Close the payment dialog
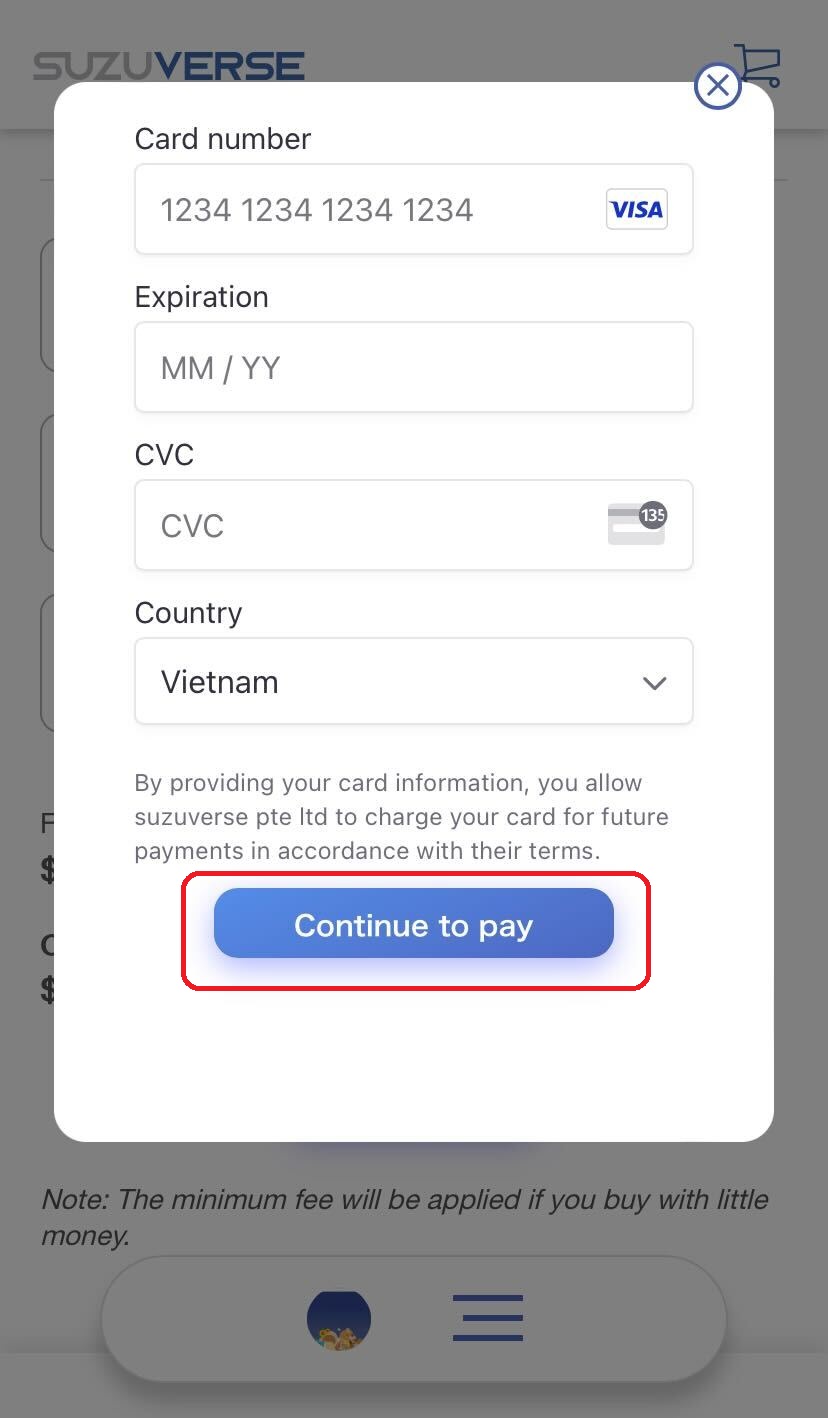828x1418 pixels. click(717, 86)
